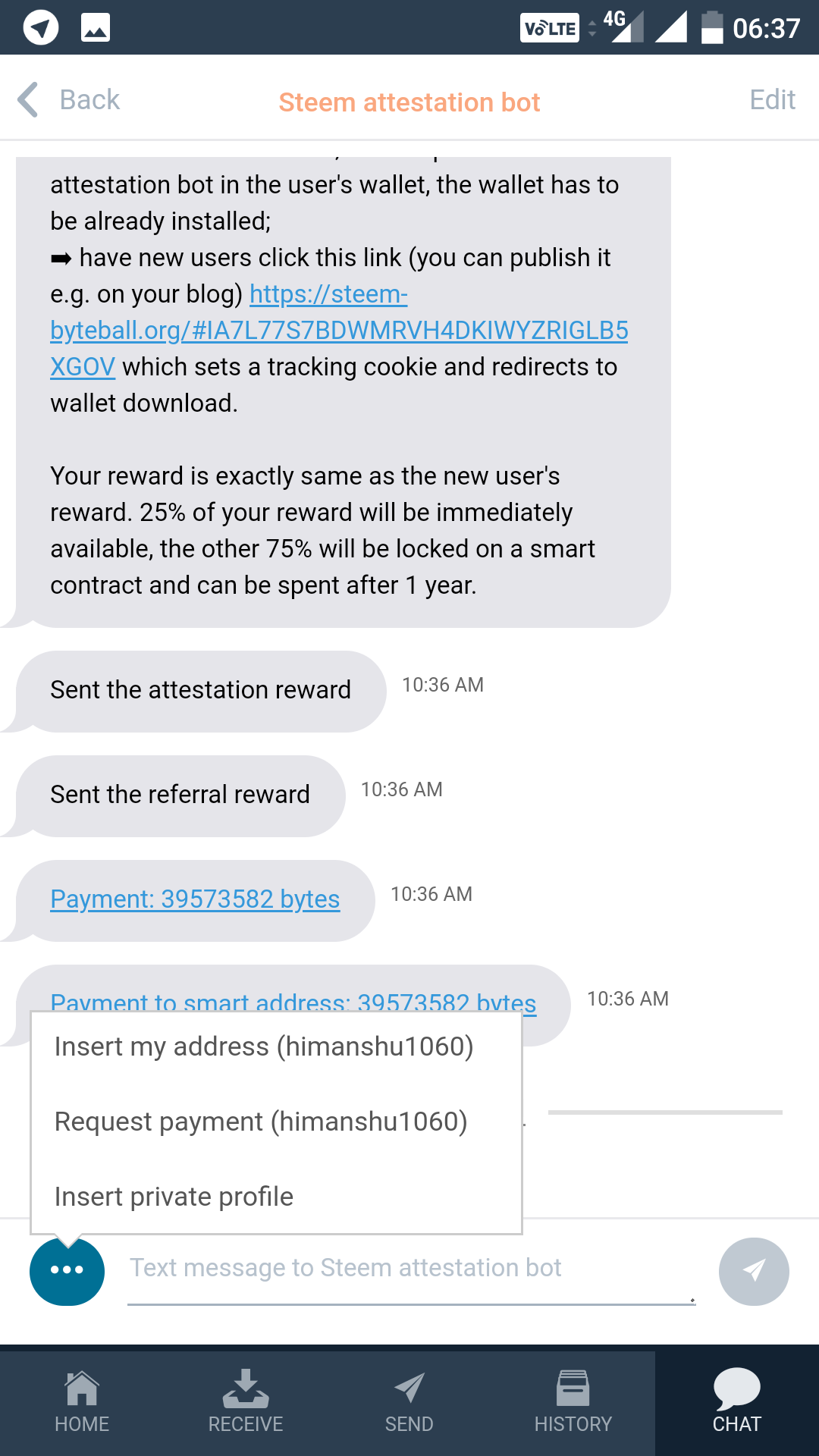Switch to the Home tab
The height and width of the screenshot is (1456, 819).
click(82, 1403)
